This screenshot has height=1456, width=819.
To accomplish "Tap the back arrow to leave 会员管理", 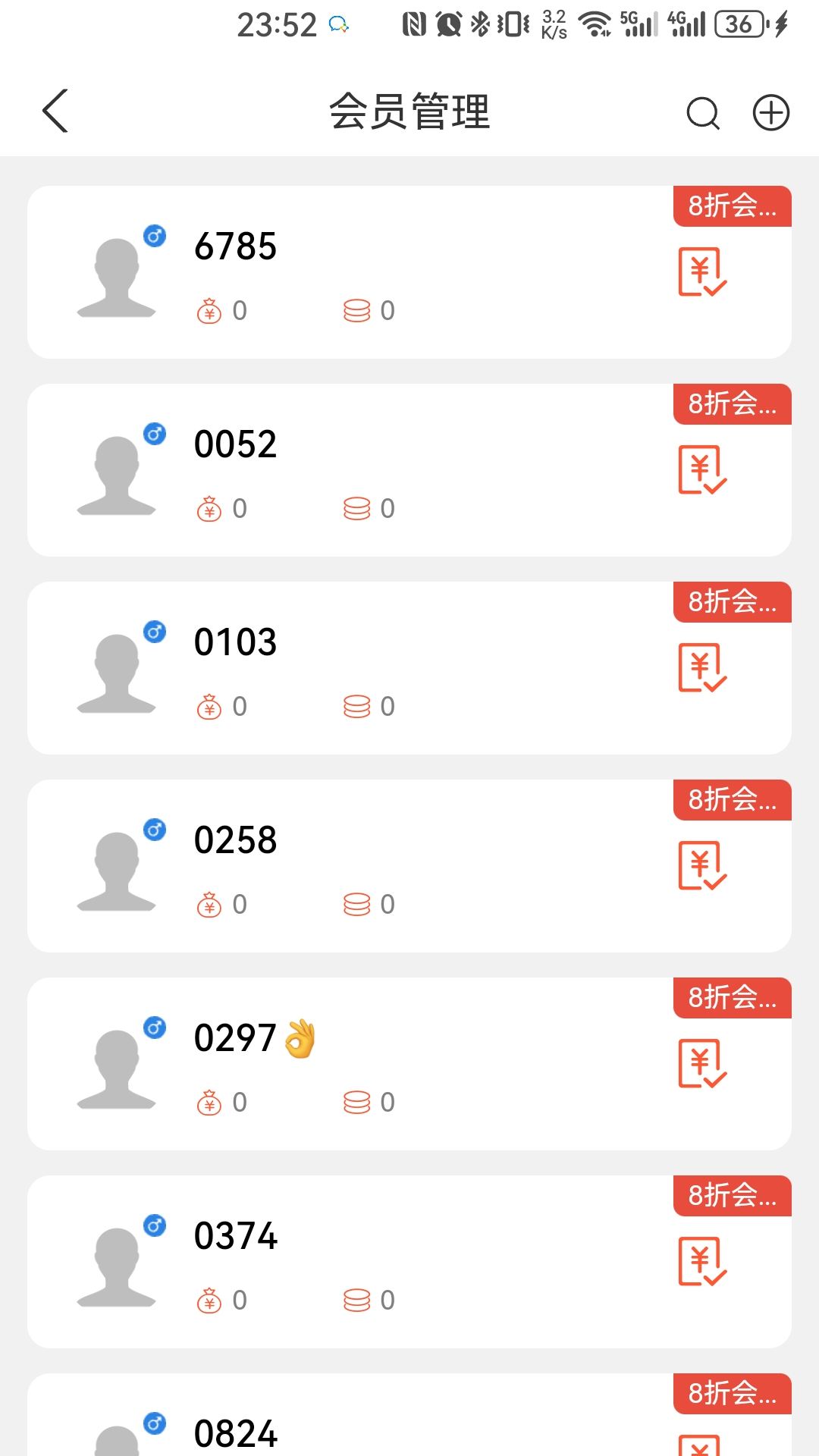I will pyautogui.click(x=55, y=111).
